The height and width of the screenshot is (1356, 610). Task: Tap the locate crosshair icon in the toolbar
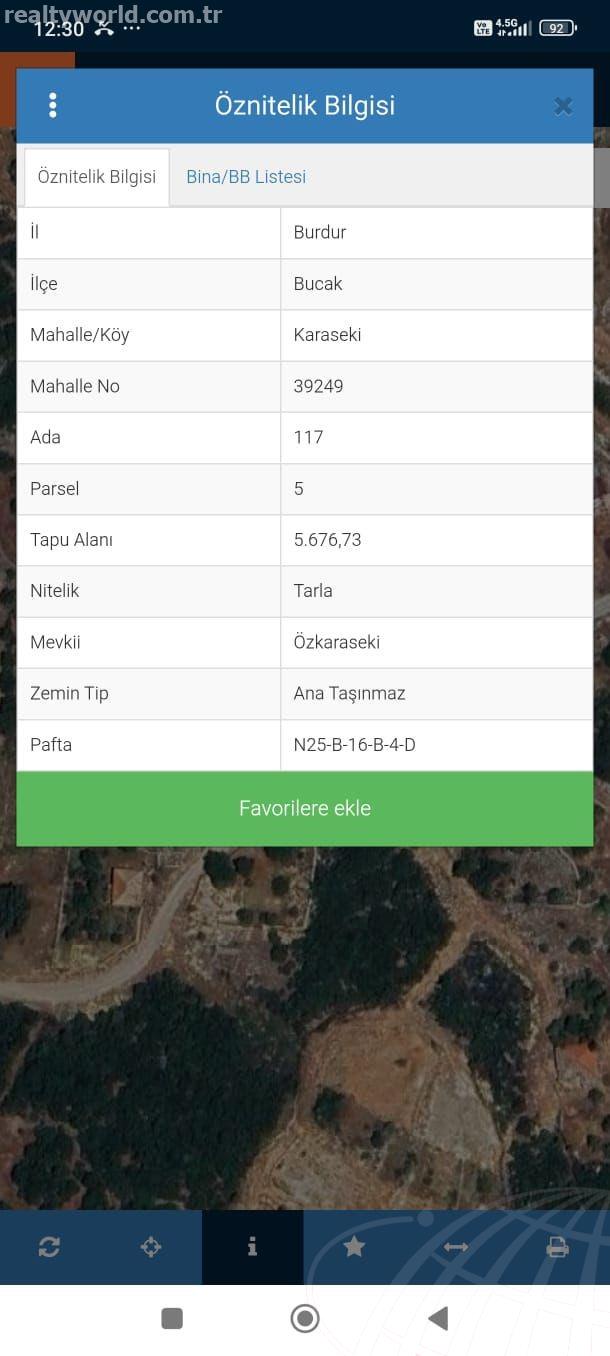pyautogui.click(x=151, y=1247)
